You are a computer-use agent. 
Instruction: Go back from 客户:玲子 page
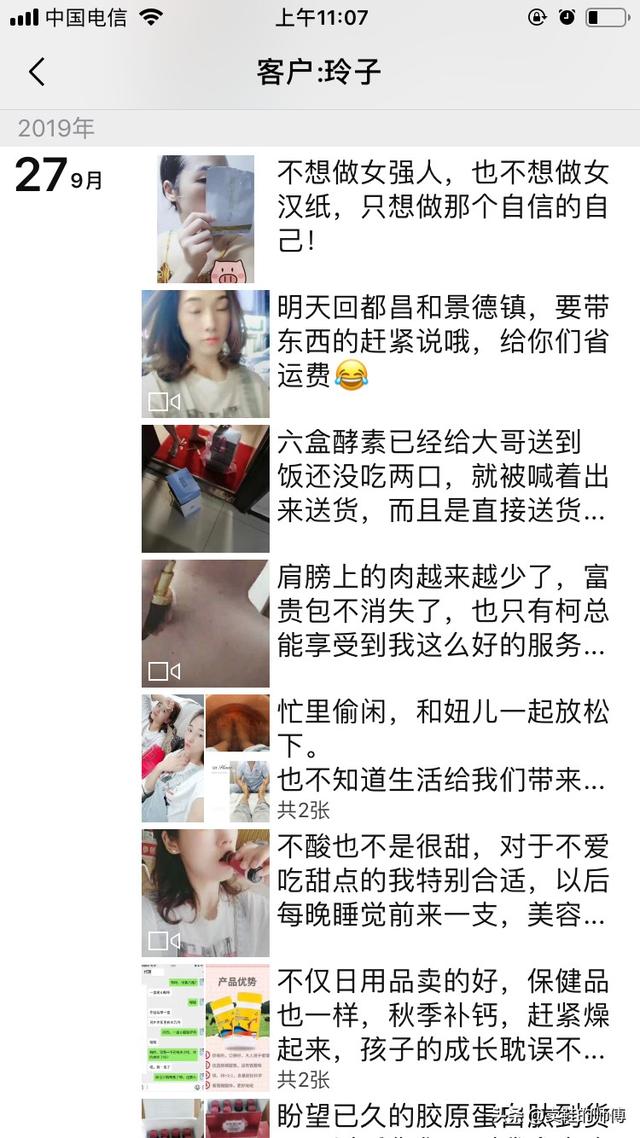(x=37, y=72)
